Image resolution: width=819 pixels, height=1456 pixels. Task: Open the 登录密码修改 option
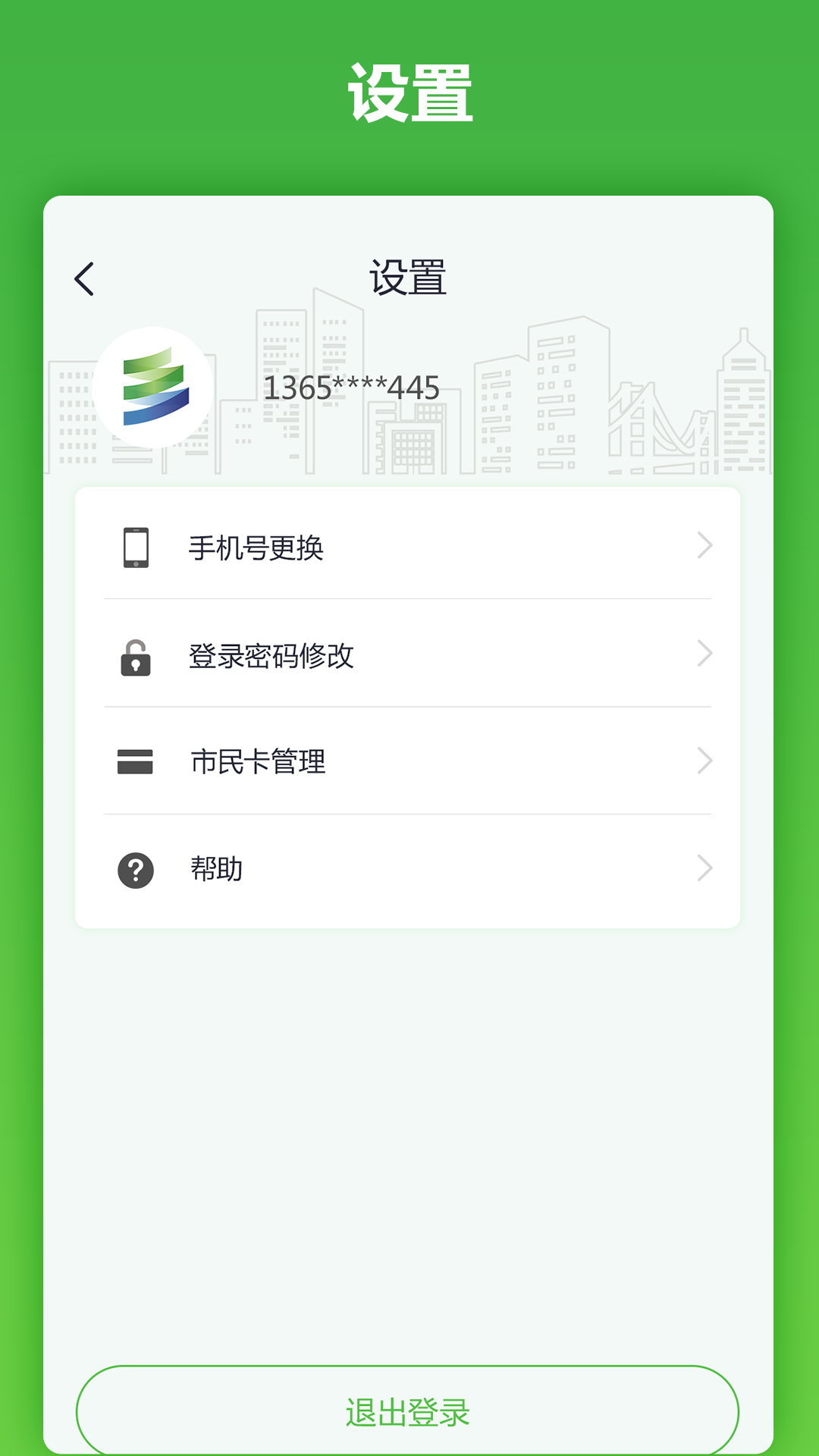point(409,654)
